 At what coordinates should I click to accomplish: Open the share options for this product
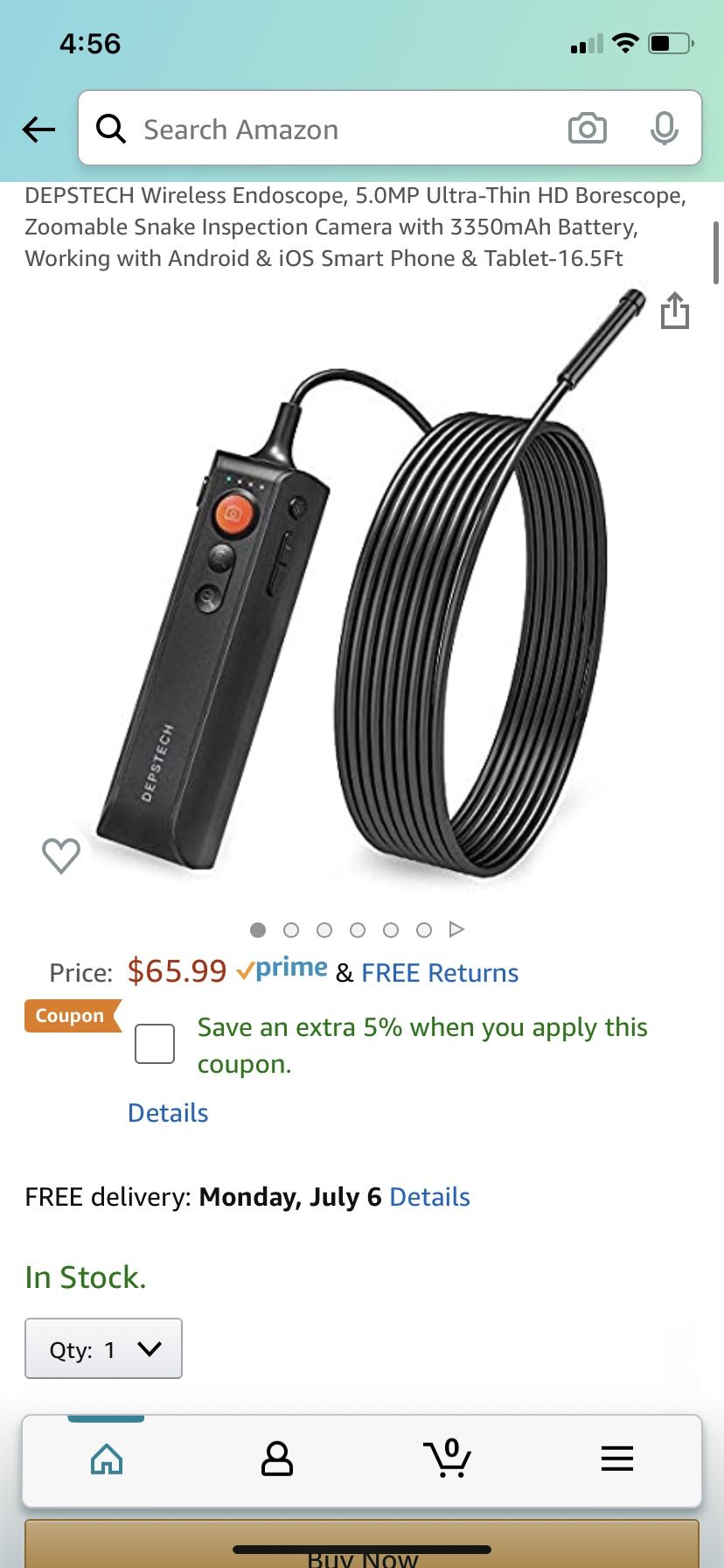pos(675,312)
